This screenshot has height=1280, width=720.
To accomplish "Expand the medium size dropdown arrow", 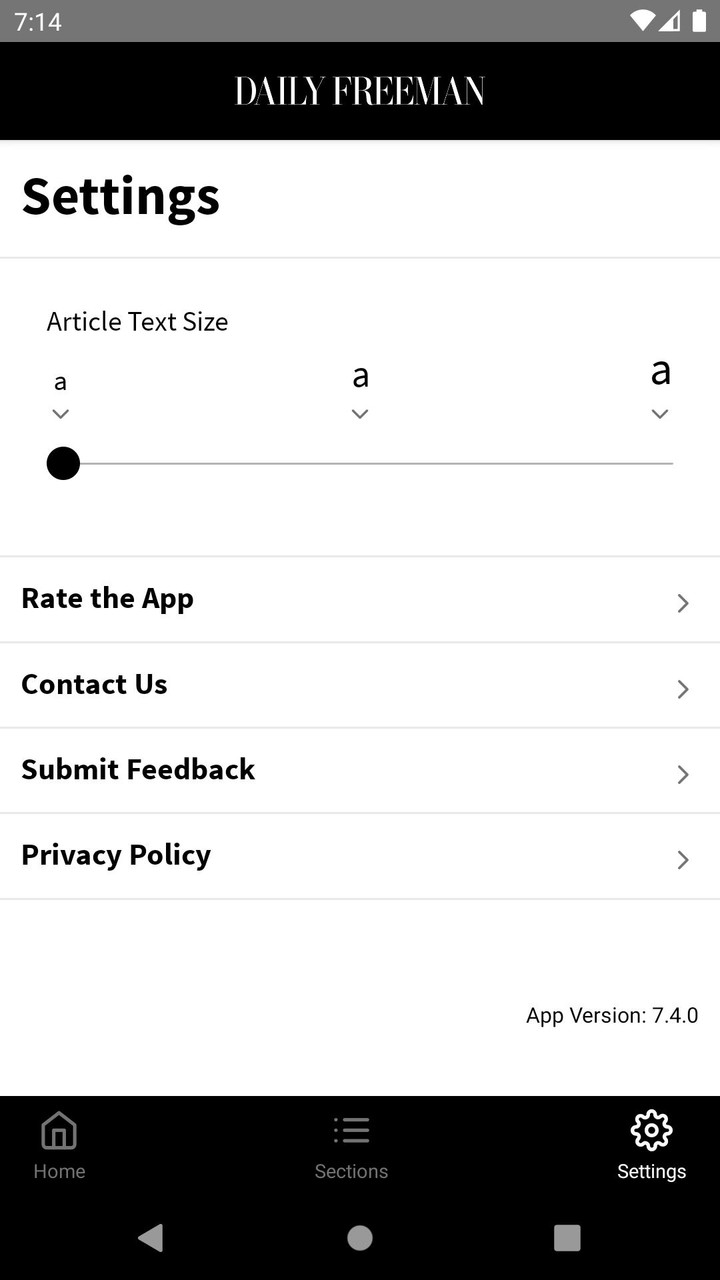I will (360, 413).
